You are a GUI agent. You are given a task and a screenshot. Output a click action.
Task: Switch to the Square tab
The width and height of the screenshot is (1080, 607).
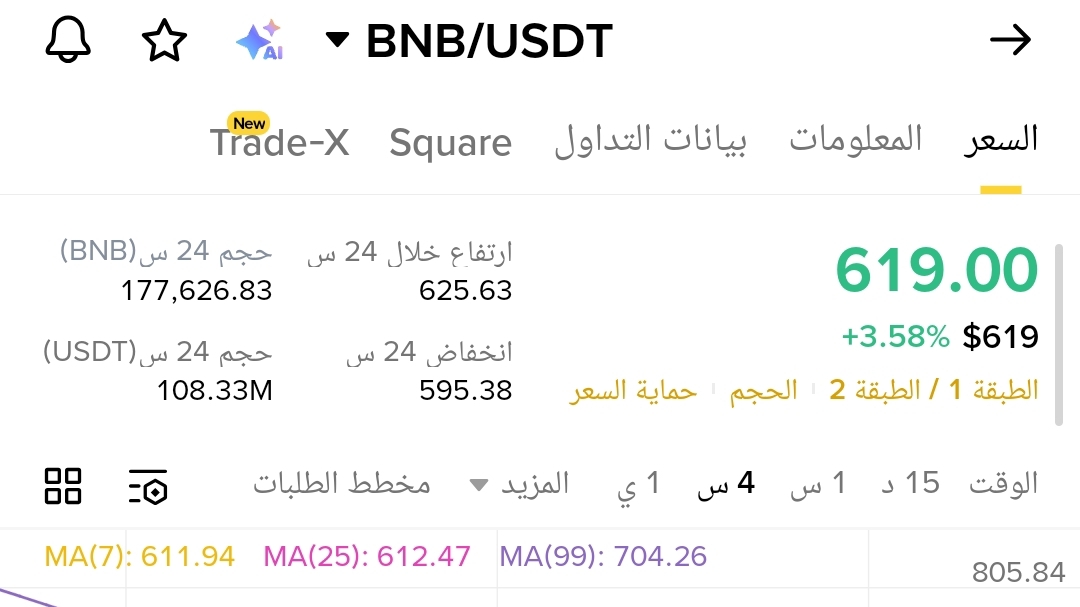[x=450, y=143]
